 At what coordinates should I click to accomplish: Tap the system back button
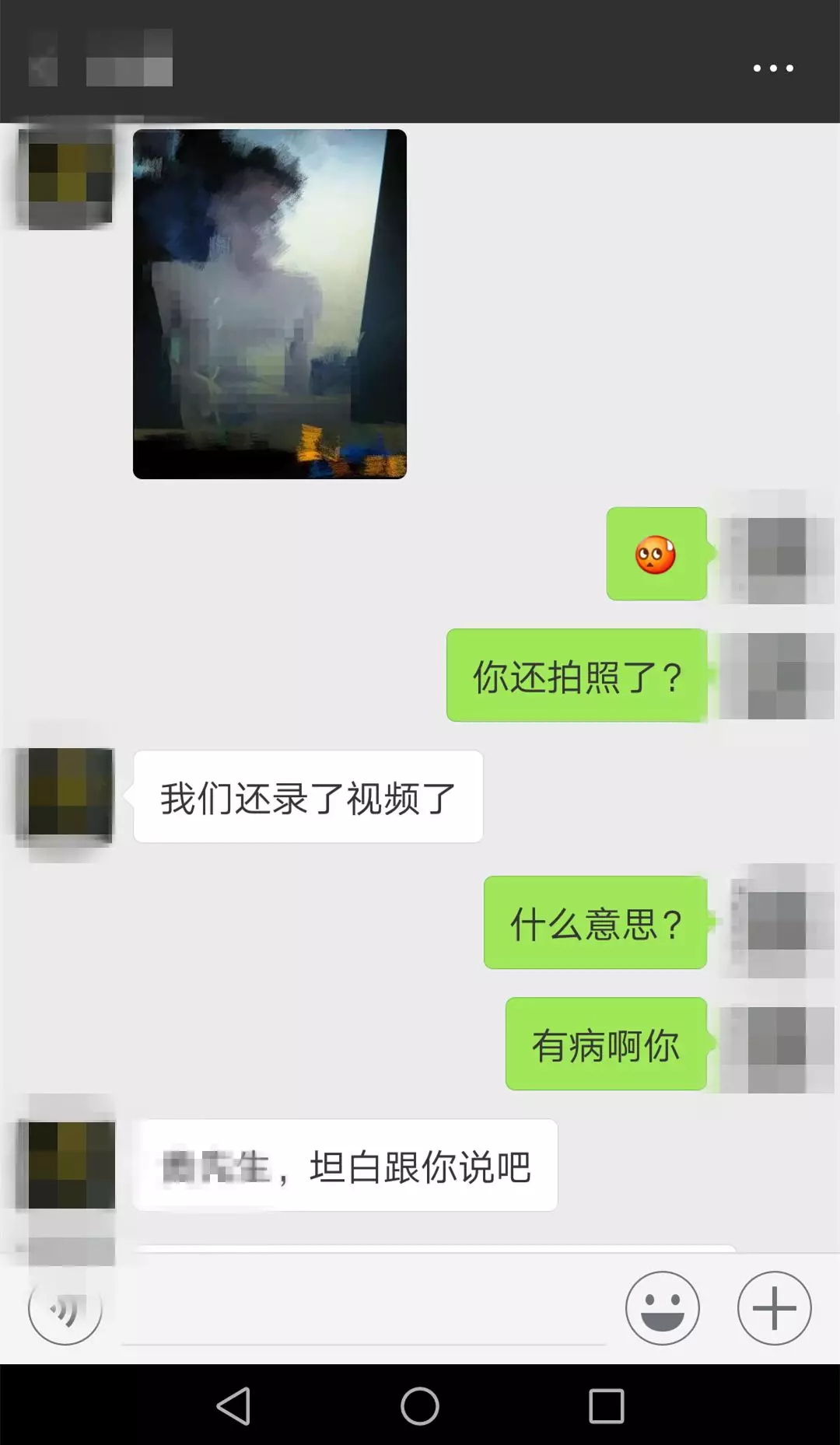pyautogui.click(x=233, y=1406)
